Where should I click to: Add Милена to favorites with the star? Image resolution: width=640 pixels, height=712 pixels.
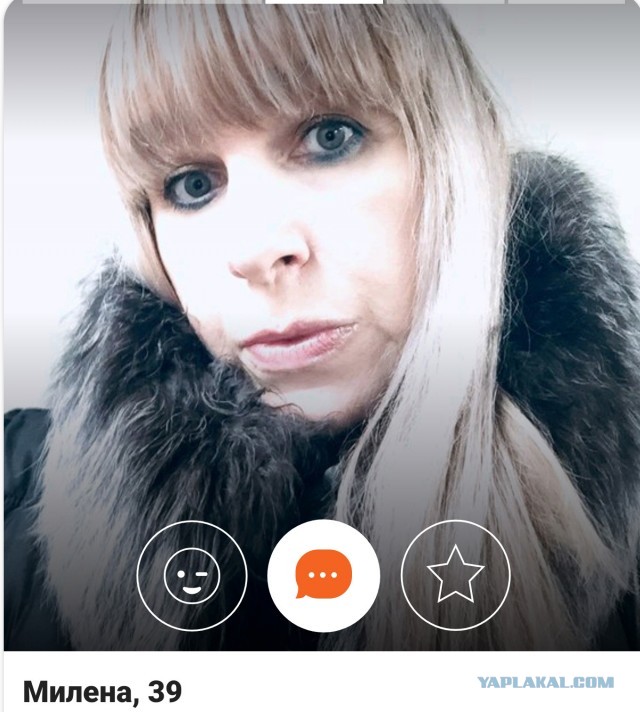(455, 575)
